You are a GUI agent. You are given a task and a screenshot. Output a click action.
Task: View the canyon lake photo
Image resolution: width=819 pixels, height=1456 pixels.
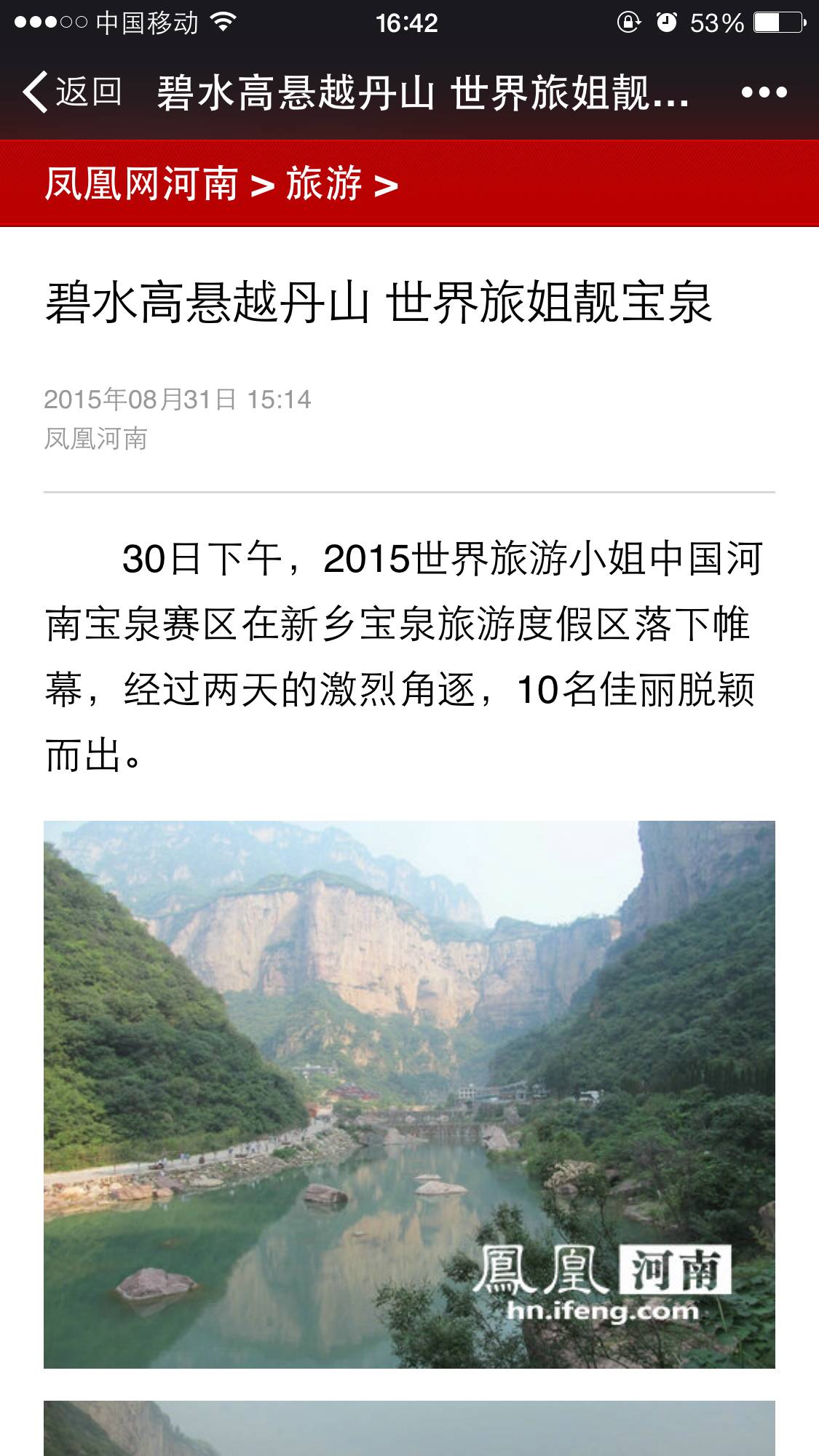[409, 1094]
